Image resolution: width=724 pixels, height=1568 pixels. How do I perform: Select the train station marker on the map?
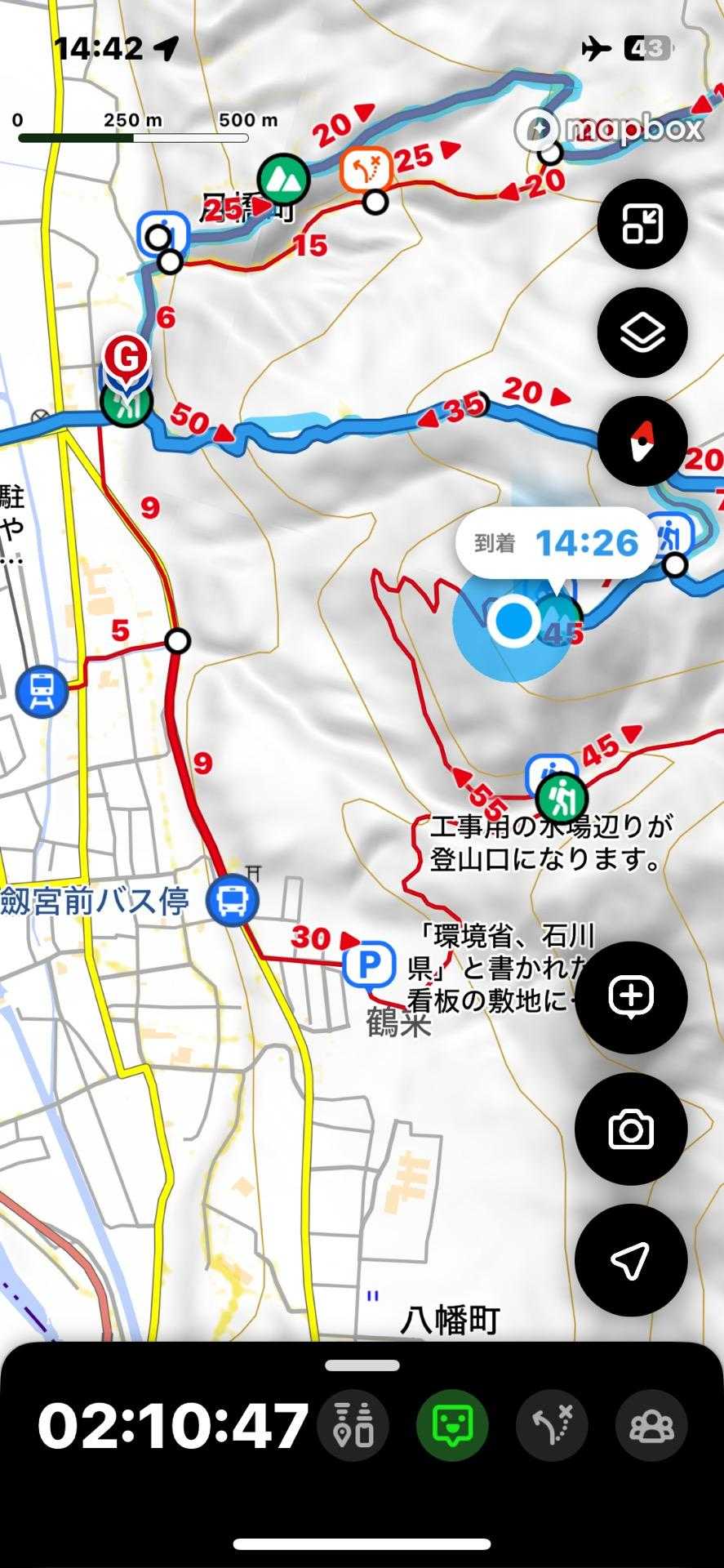click(41, 690)
